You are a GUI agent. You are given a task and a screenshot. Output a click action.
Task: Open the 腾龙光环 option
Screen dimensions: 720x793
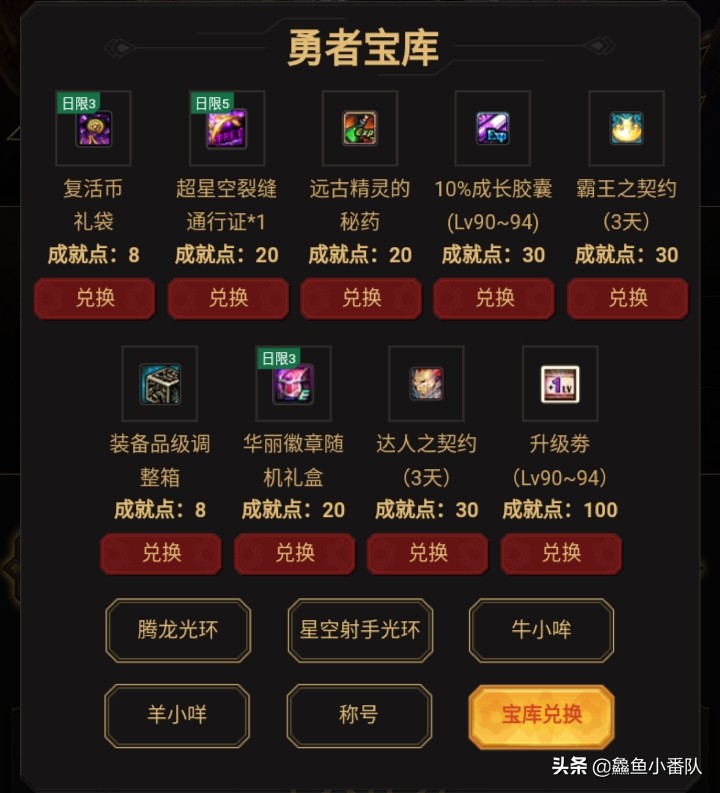177,631
